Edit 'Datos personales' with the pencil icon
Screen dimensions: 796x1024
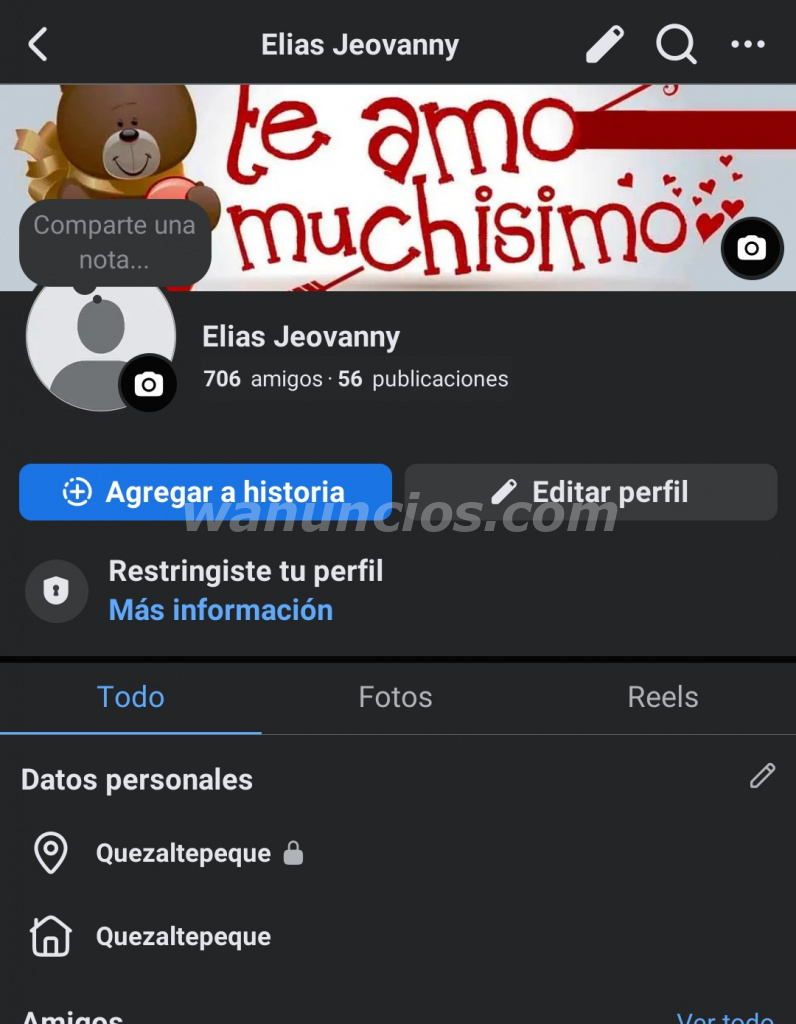(x=762, y=776)
